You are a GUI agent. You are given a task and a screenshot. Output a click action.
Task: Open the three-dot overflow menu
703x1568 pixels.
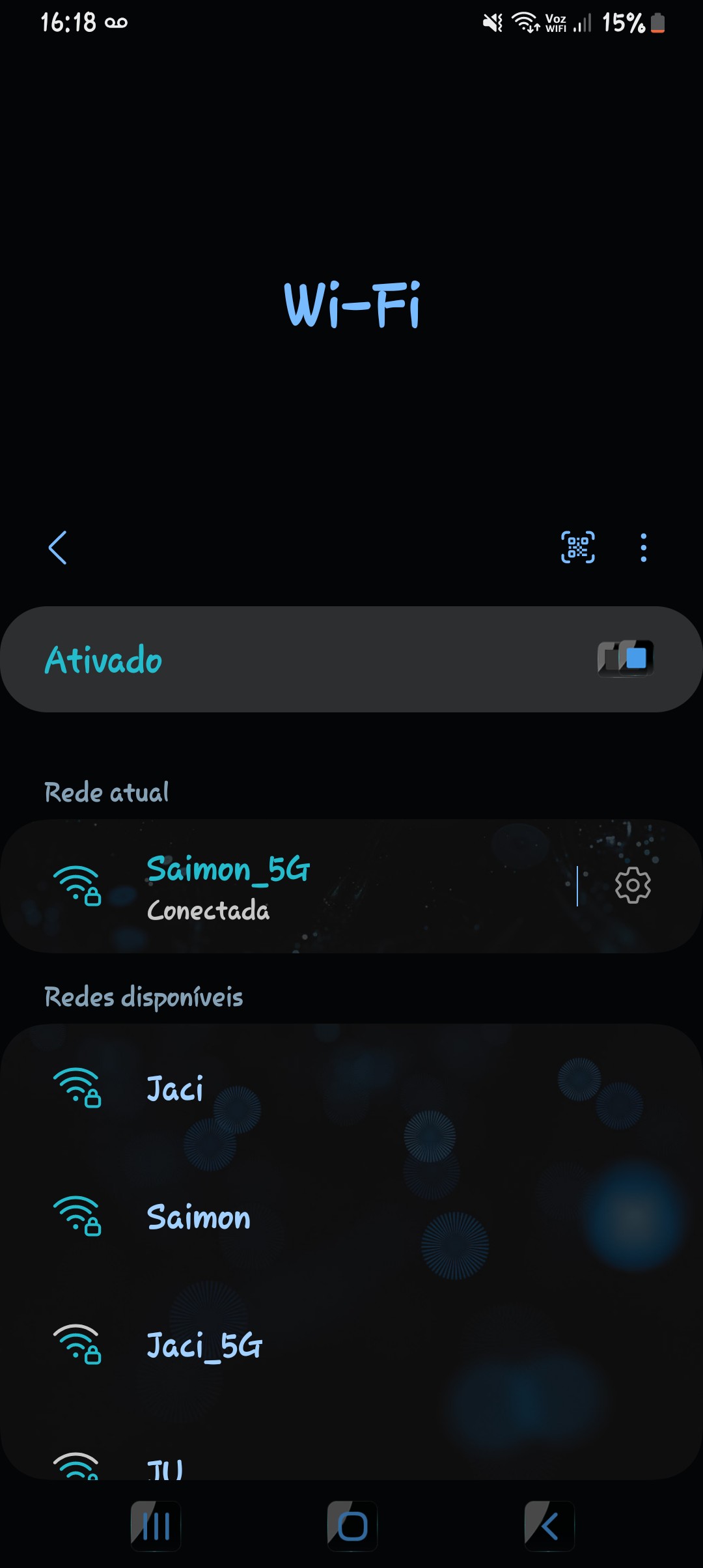(x=643, y=548)
